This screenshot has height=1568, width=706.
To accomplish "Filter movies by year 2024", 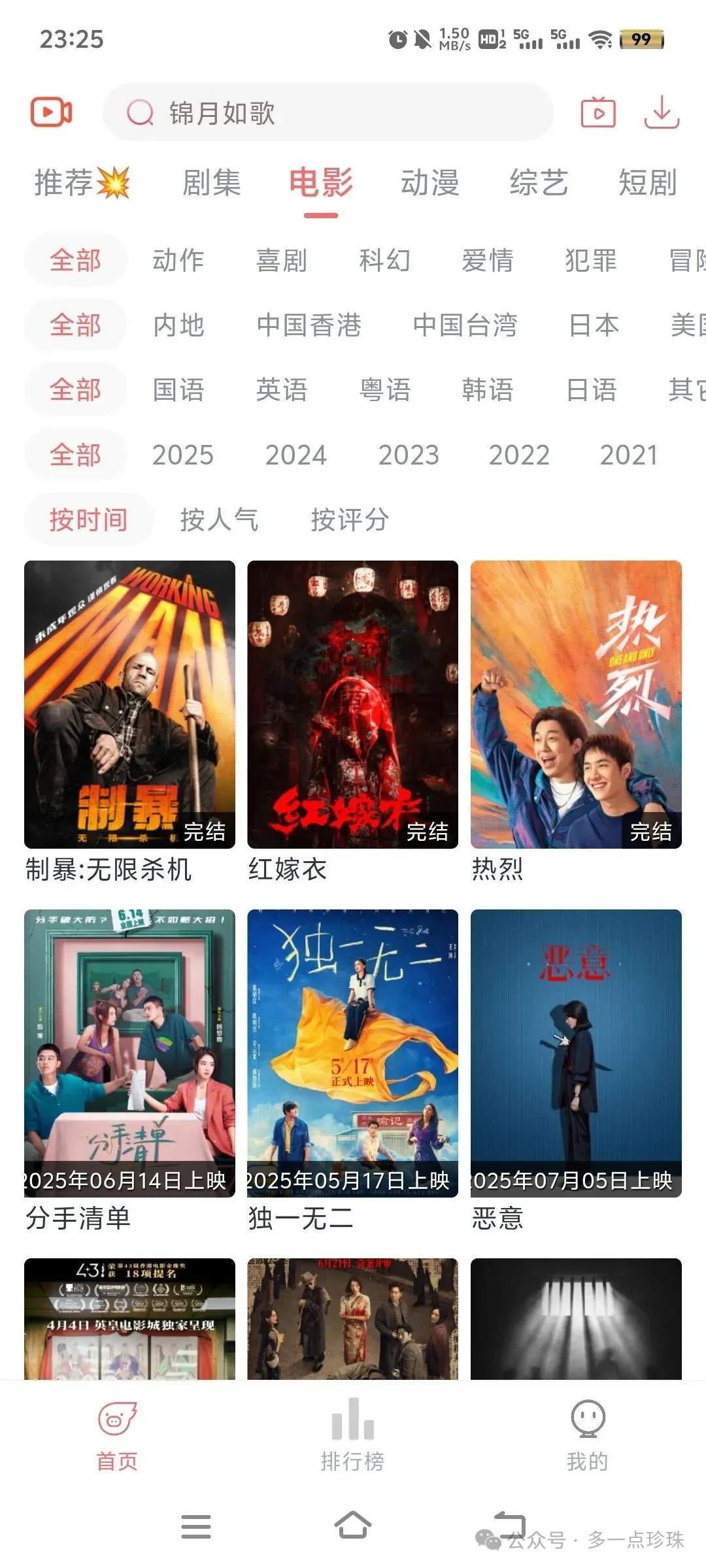I will click(x=295, y=455).
